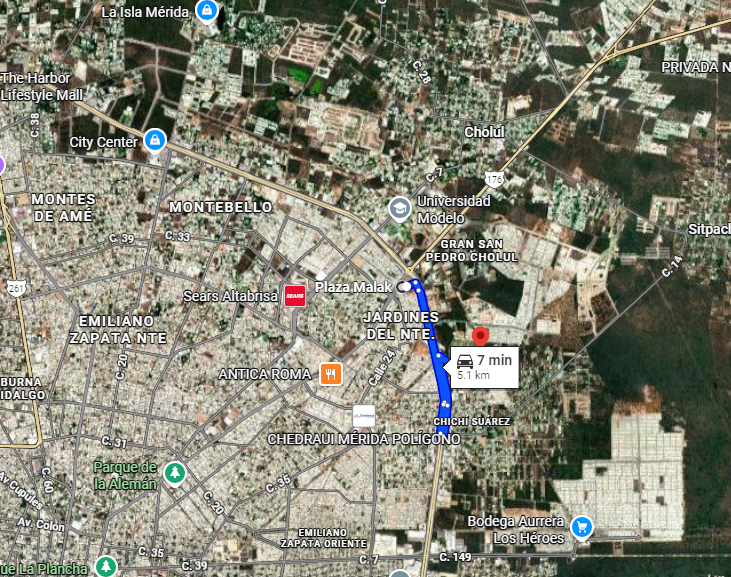Open the Antica Roma restaurant pin
Image resolution: width=731 pixels, height=577 pixels.
(x=332, y=374)
